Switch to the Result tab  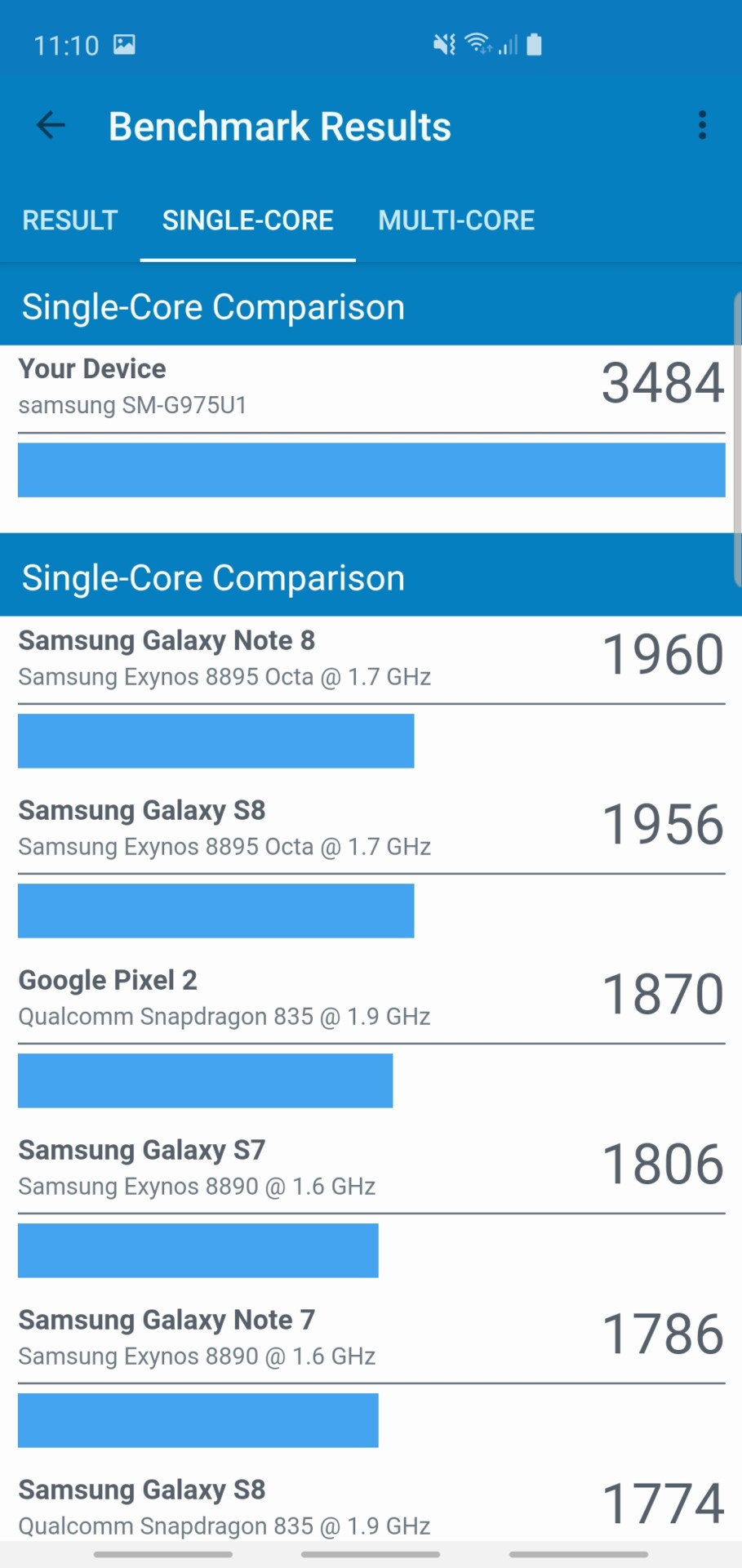click(70, 220)
